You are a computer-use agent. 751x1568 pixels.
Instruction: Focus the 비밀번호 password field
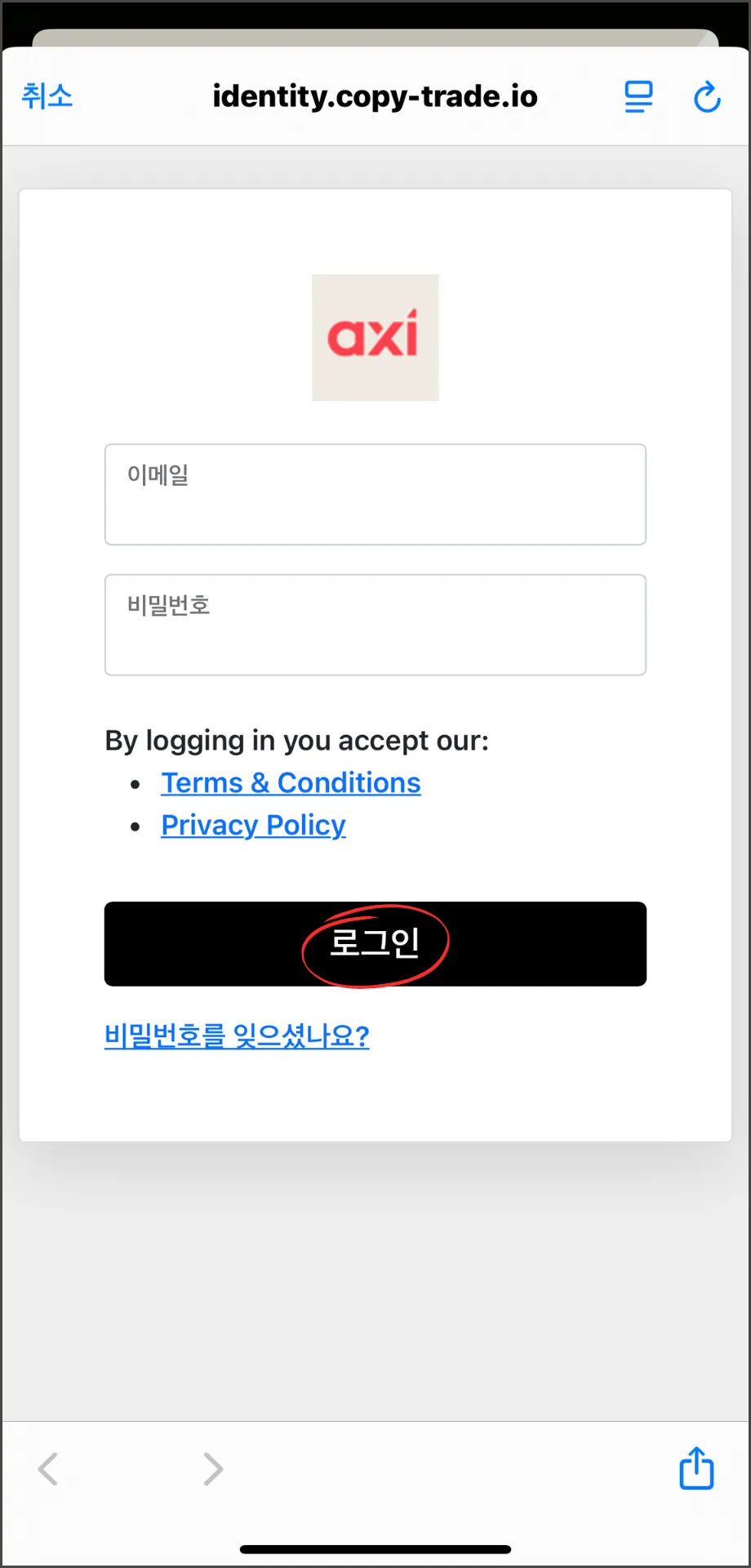click(x=375, y=625)
